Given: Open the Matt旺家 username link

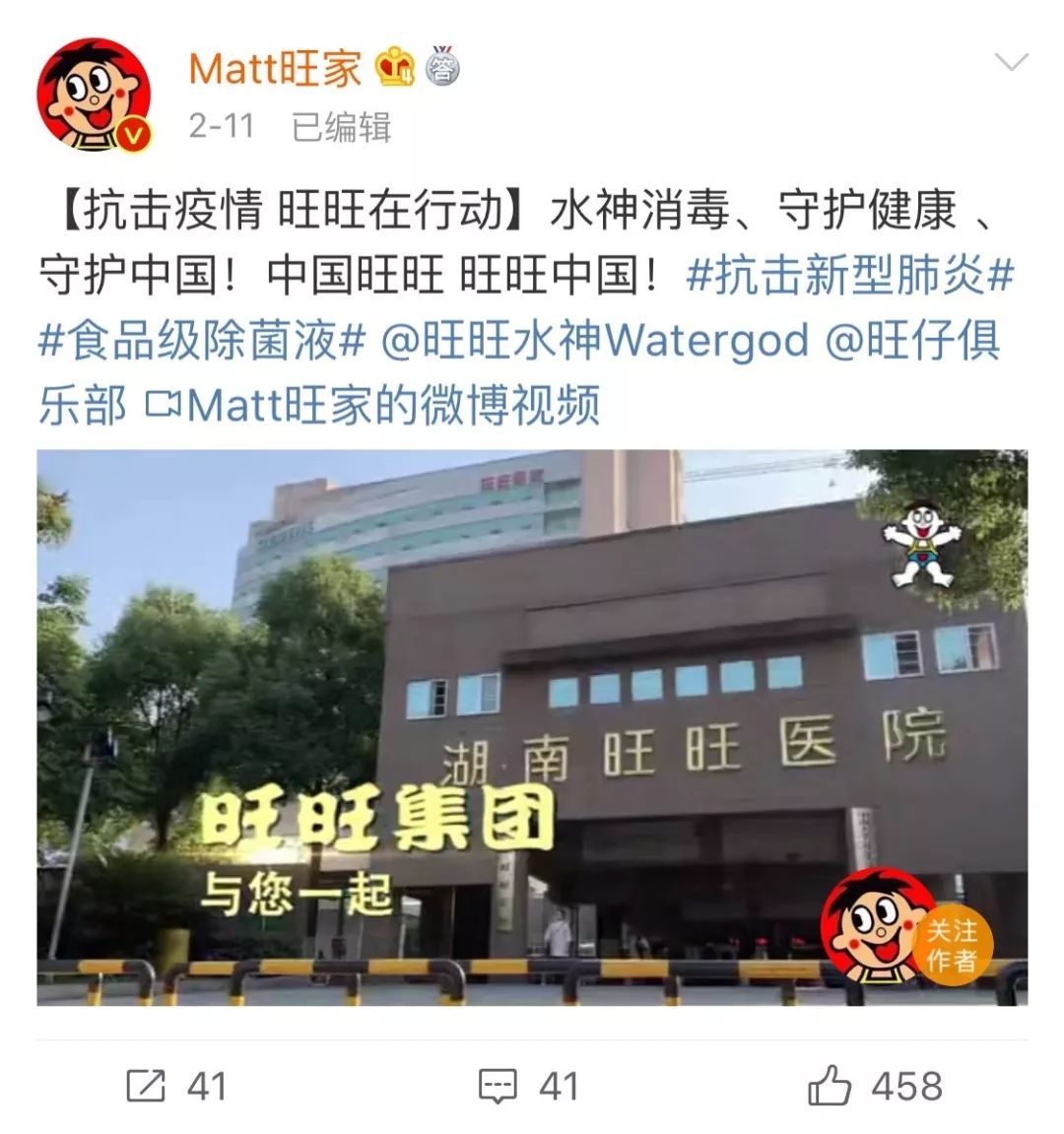Looking at the screenshot, I should point(275,69).
